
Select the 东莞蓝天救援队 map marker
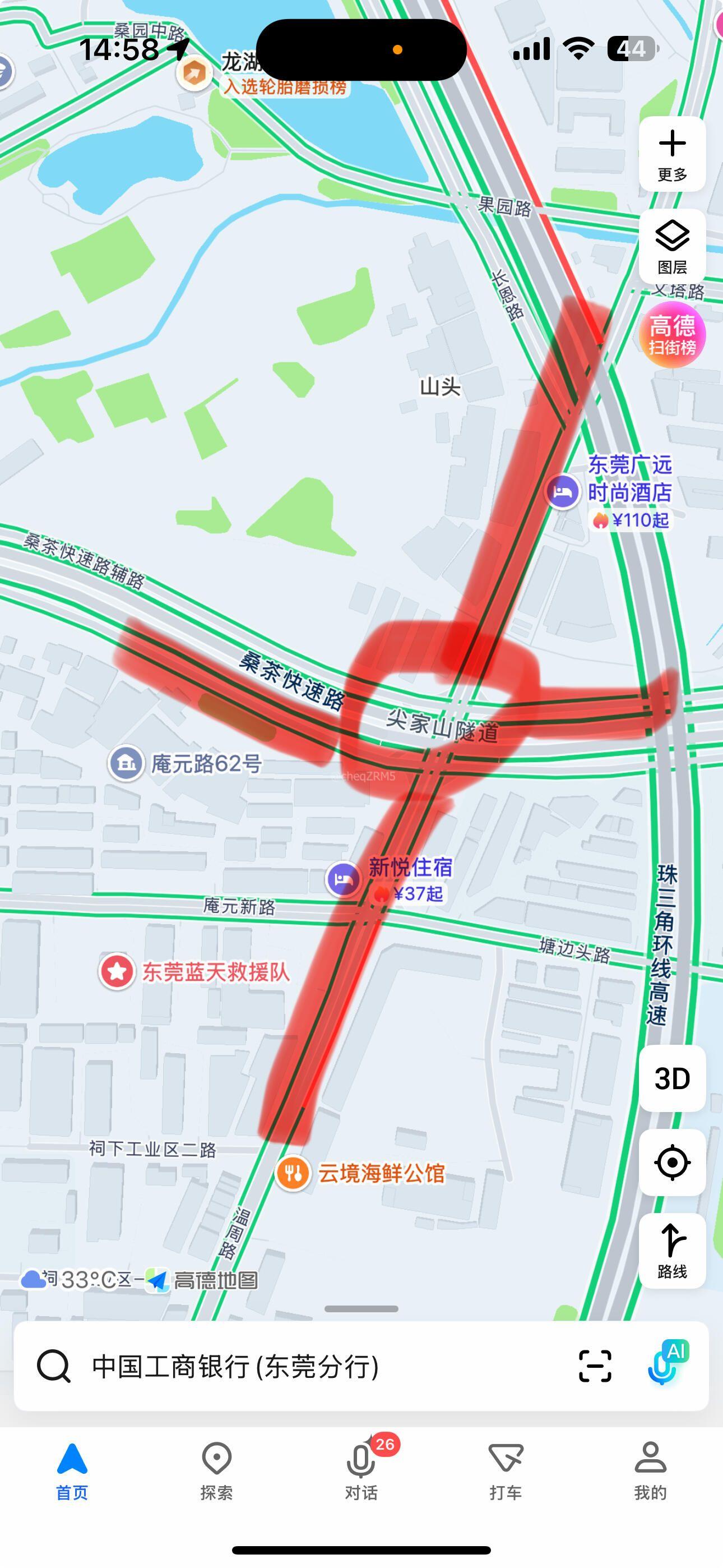tap(118, 971)
